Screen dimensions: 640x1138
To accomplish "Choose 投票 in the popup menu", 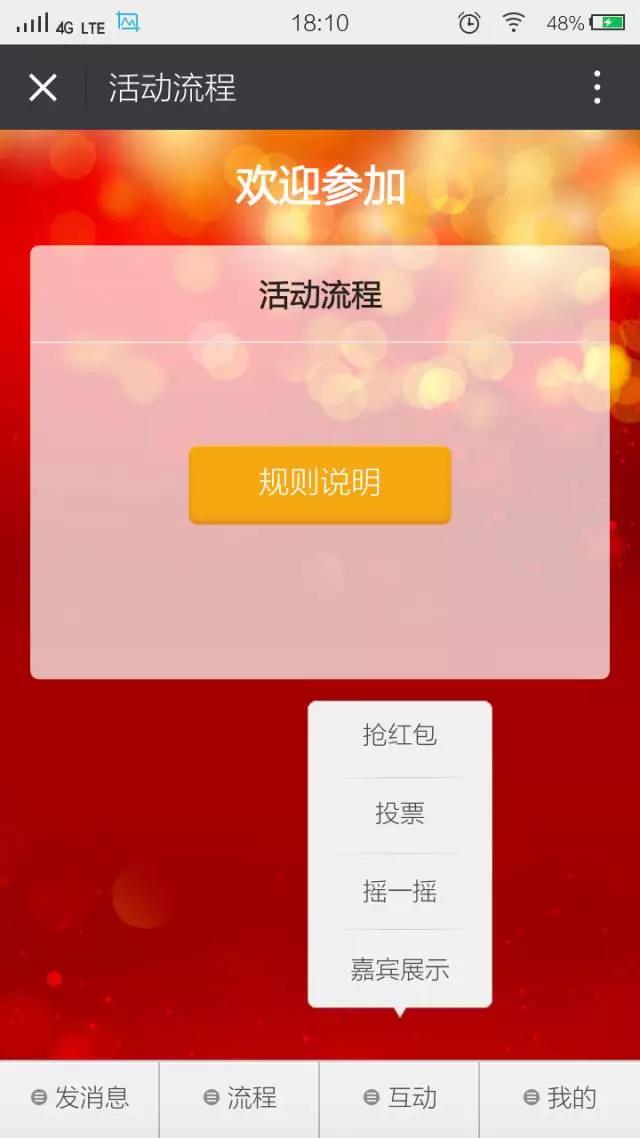I will point(399,814).
